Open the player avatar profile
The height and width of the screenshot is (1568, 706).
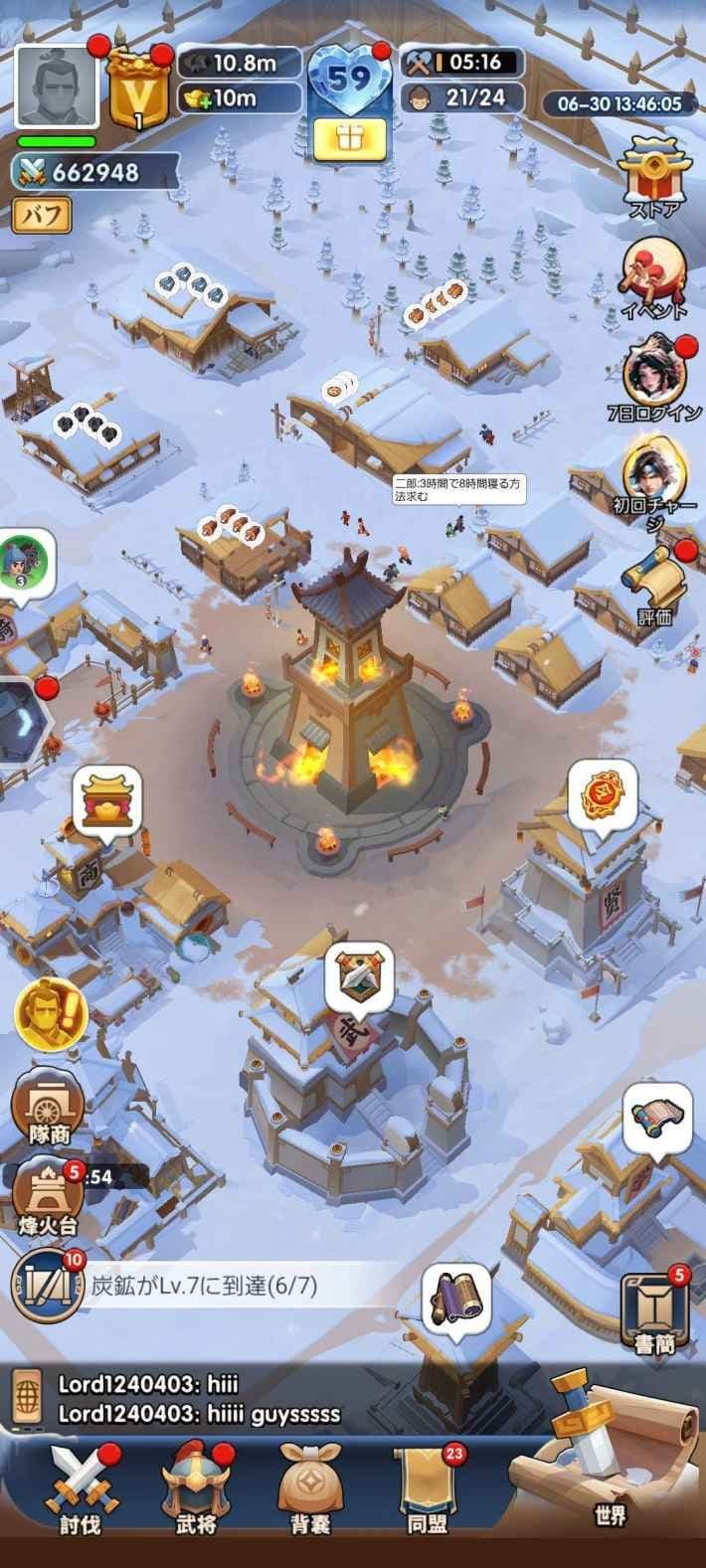(x=57, y=86)
